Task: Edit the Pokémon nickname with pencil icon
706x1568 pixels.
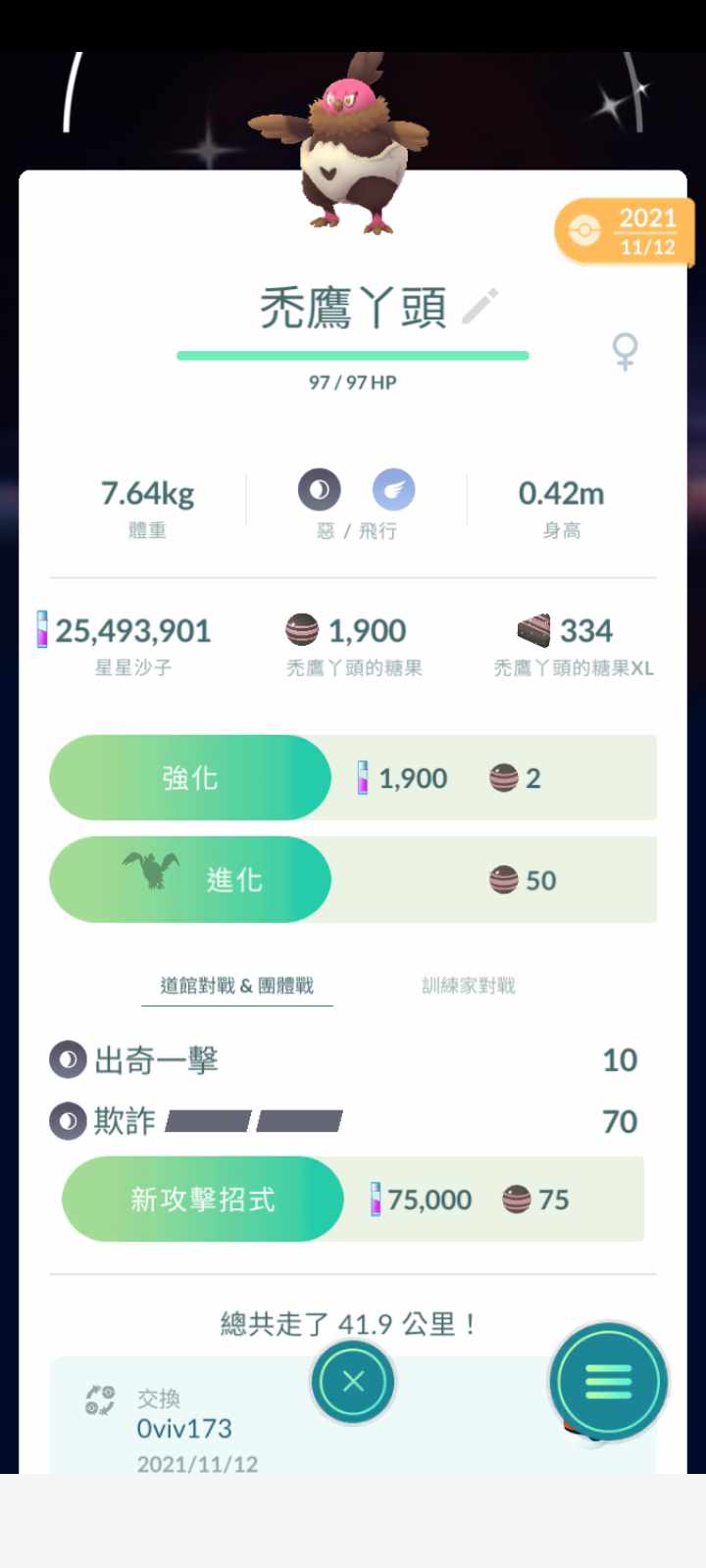Action: pyautogui.click(x=480, y=307)
